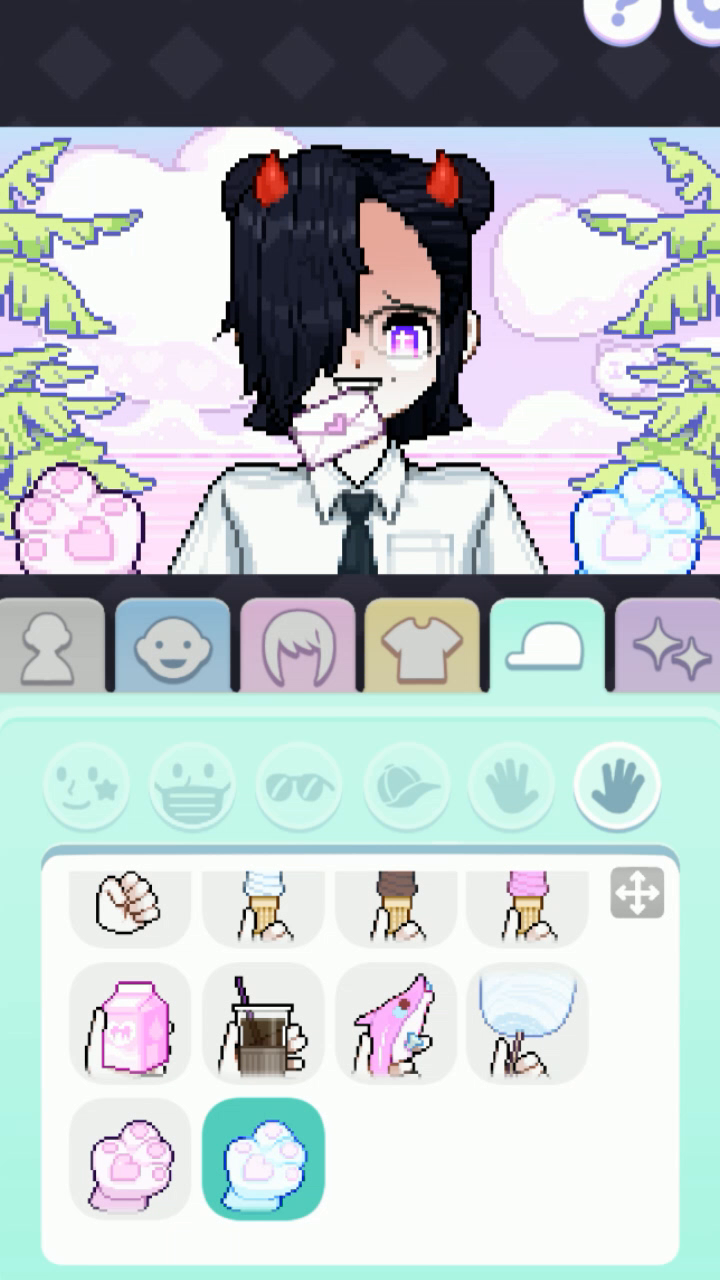Open the hair tab
Screen dimensions: 720x1280
[297, 646]
